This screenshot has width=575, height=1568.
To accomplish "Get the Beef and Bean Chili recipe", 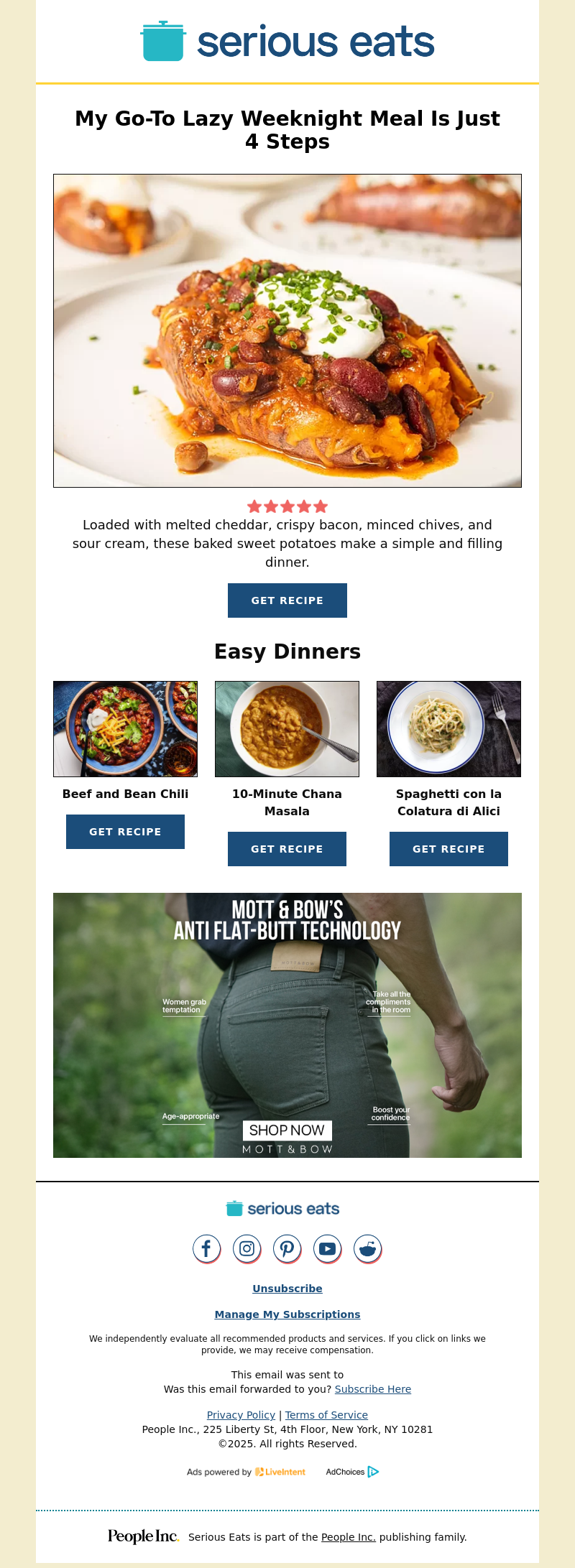I will point(125,832).
